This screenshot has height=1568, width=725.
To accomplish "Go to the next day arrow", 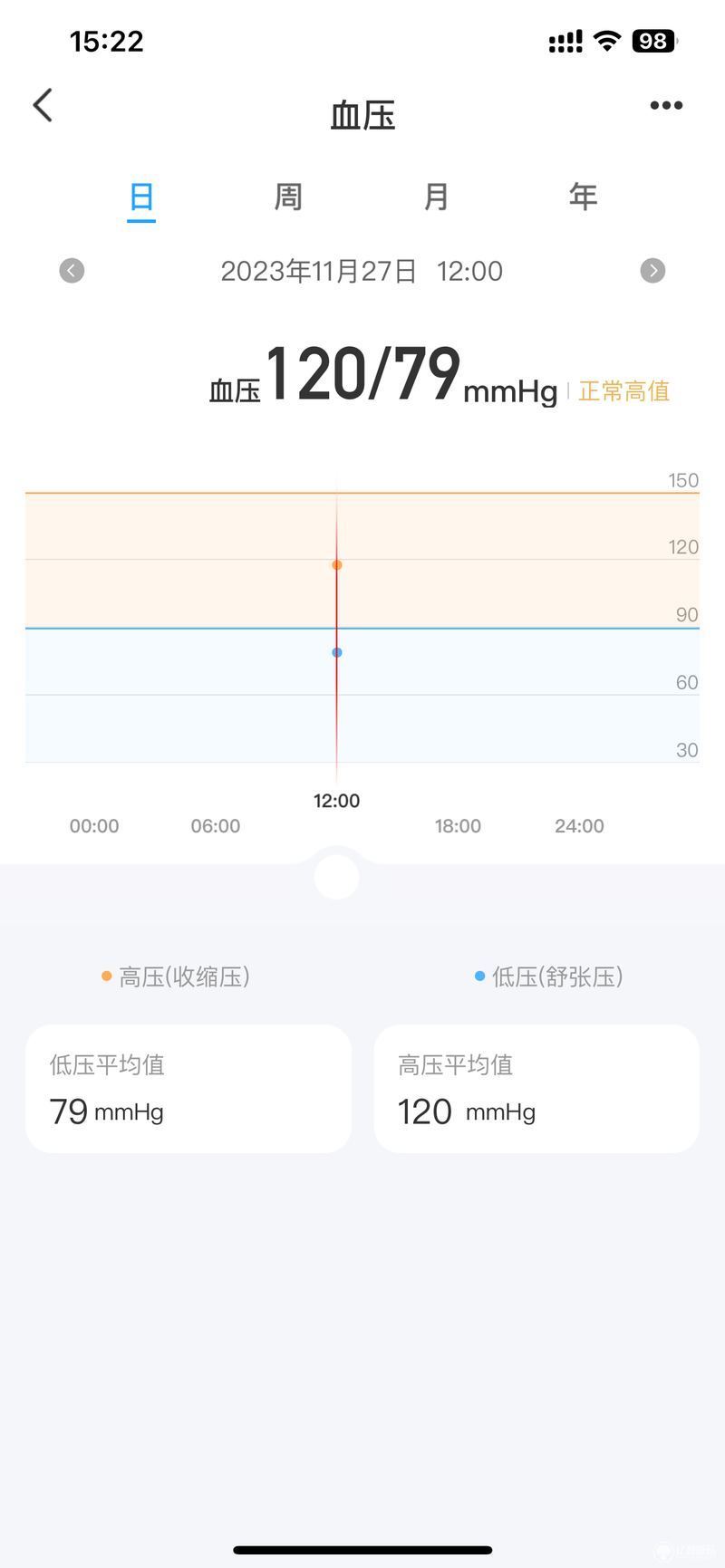I will tap(652, 271).
